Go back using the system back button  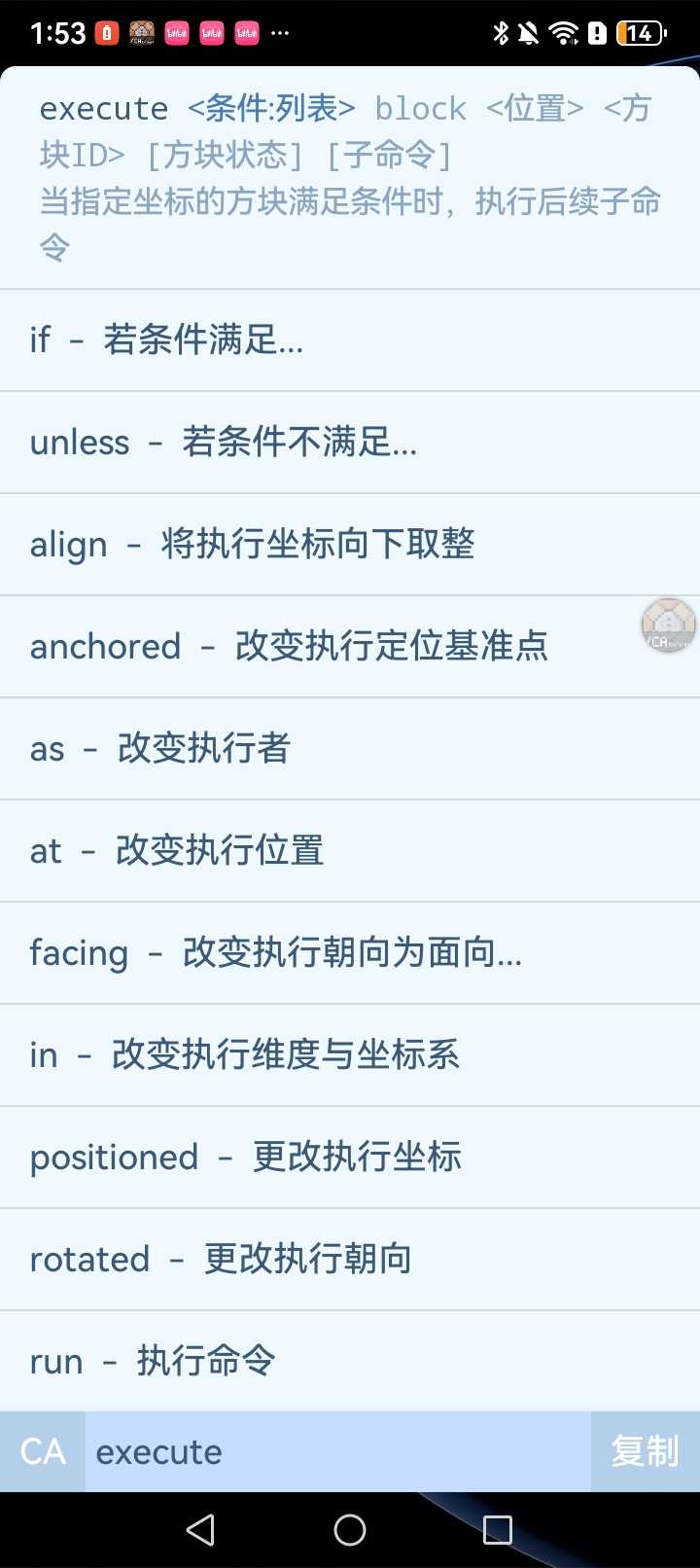pos(200,1530)
